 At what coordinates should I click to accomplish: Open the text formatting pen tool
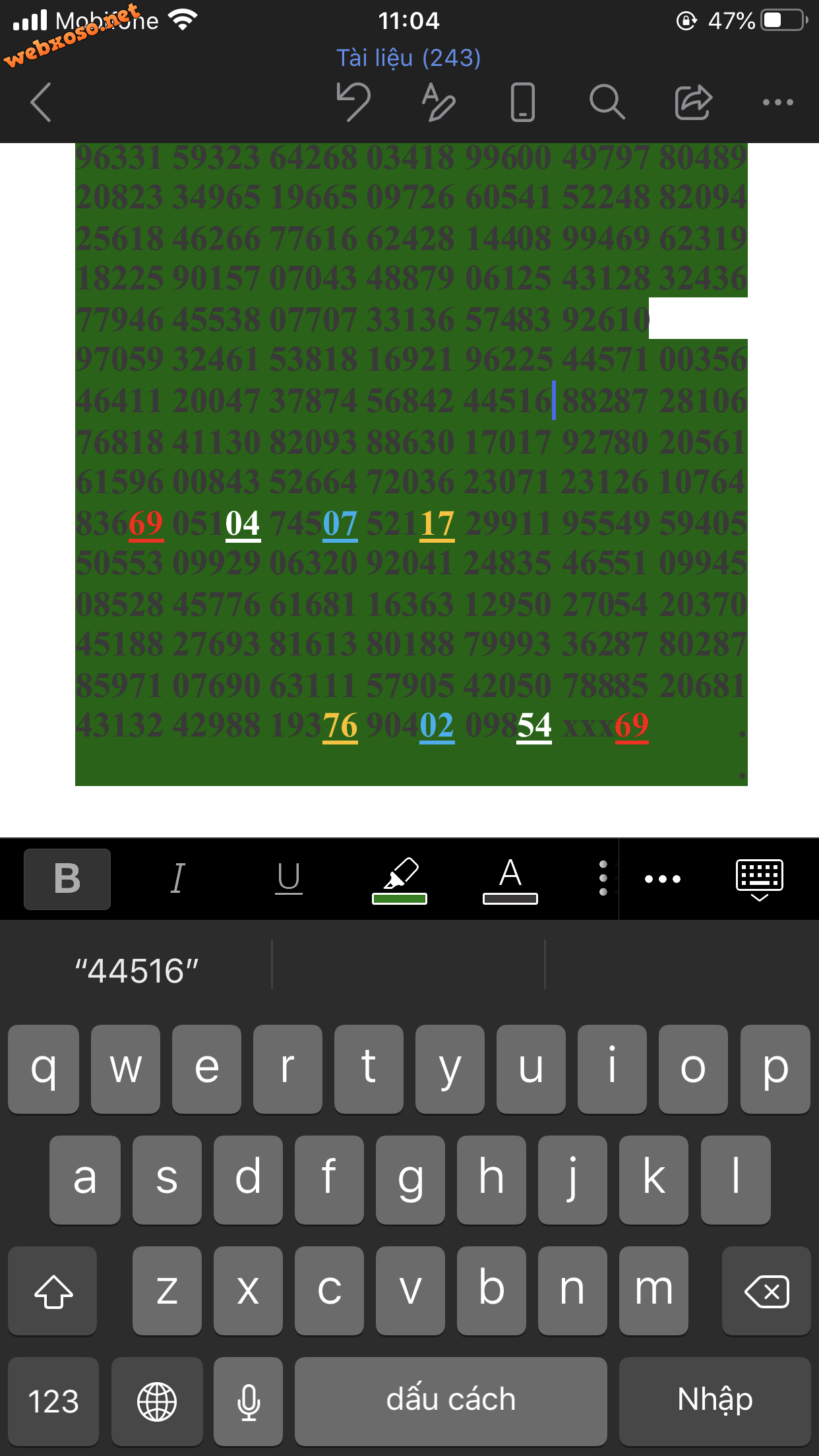(x=438, y=102)
